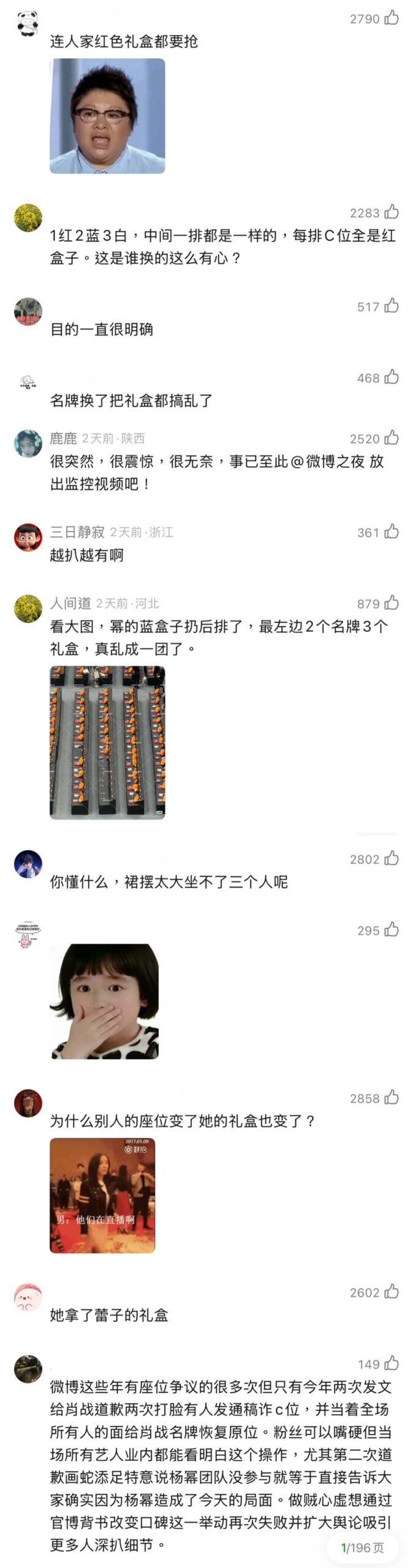Open the shocked man meme image
Screen dimensions: 413x1568
pos(107,116)
